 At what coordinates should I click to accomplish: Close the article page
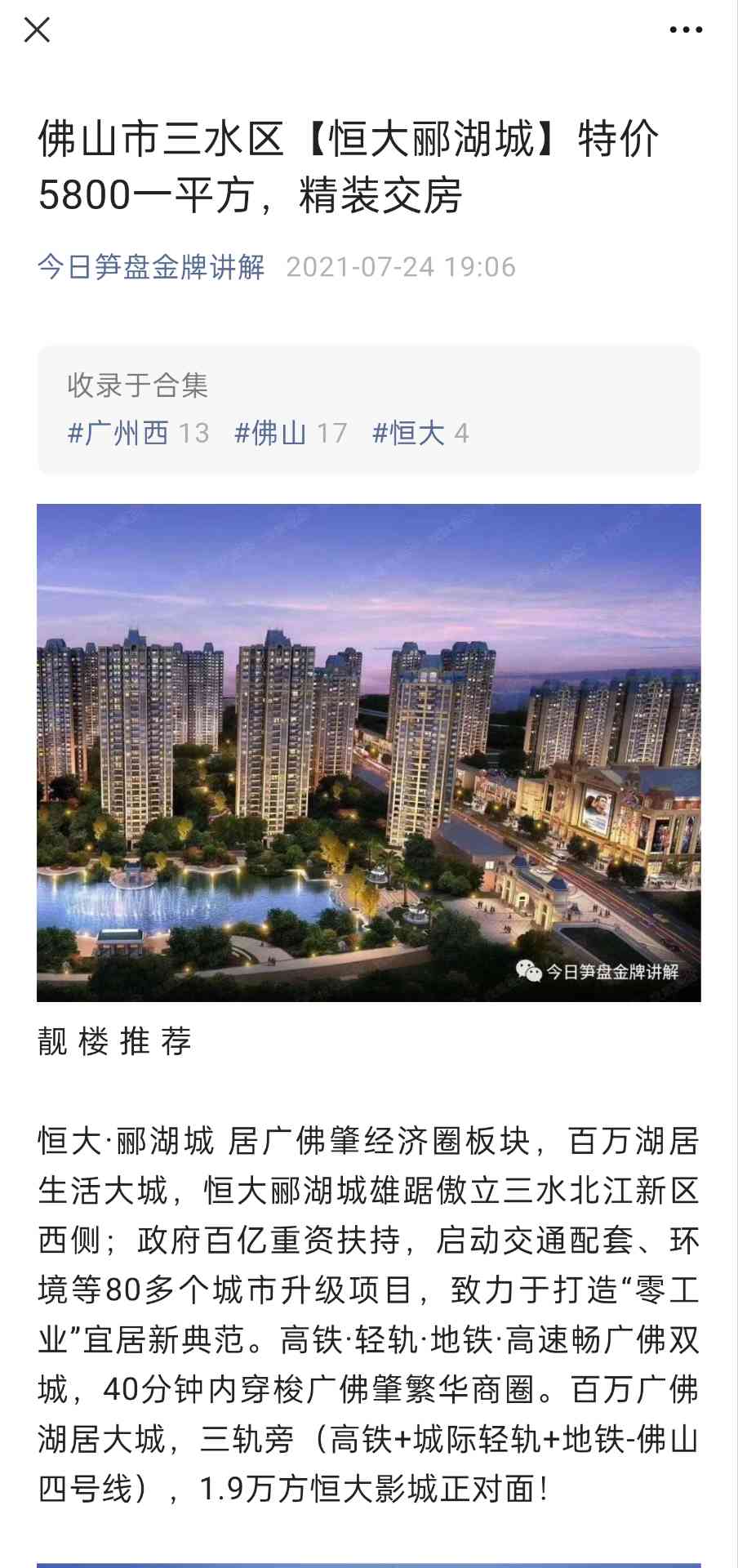point(37,30)
